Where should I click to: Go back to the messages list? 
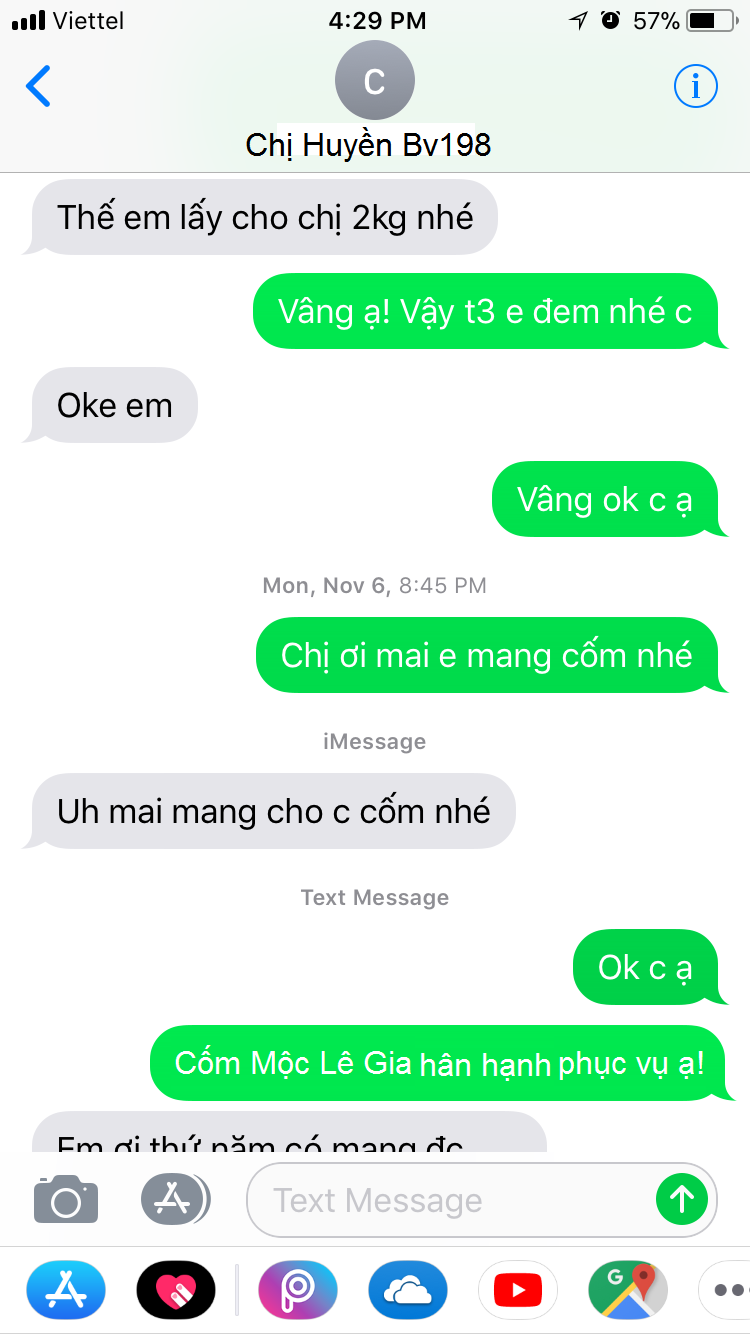(x=38, y=87)
